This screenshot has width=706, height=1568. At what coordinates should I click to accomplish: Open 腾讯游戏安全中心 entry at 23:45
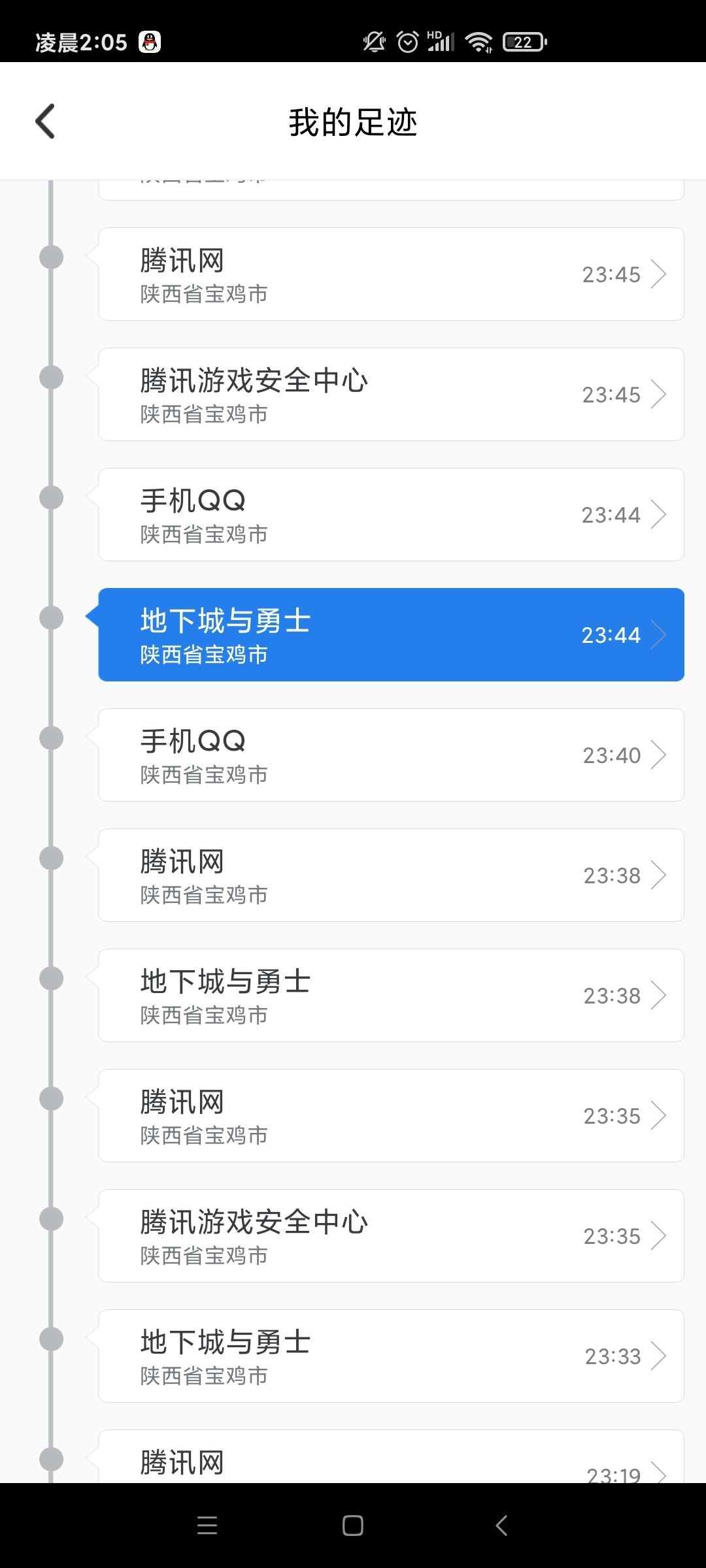[x=391, y=394]
